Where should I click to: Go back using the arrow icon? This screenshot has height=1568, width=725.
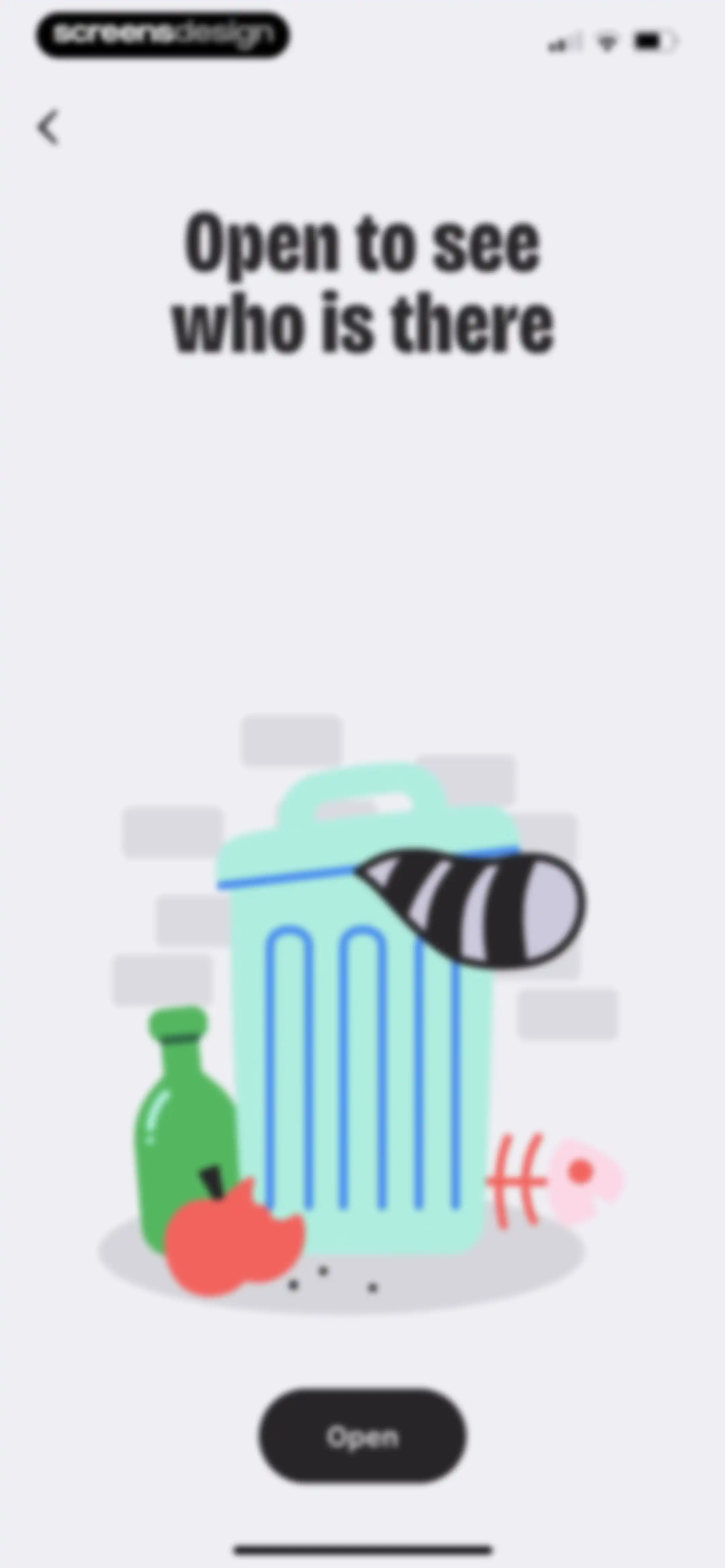(x=49, y=128)
